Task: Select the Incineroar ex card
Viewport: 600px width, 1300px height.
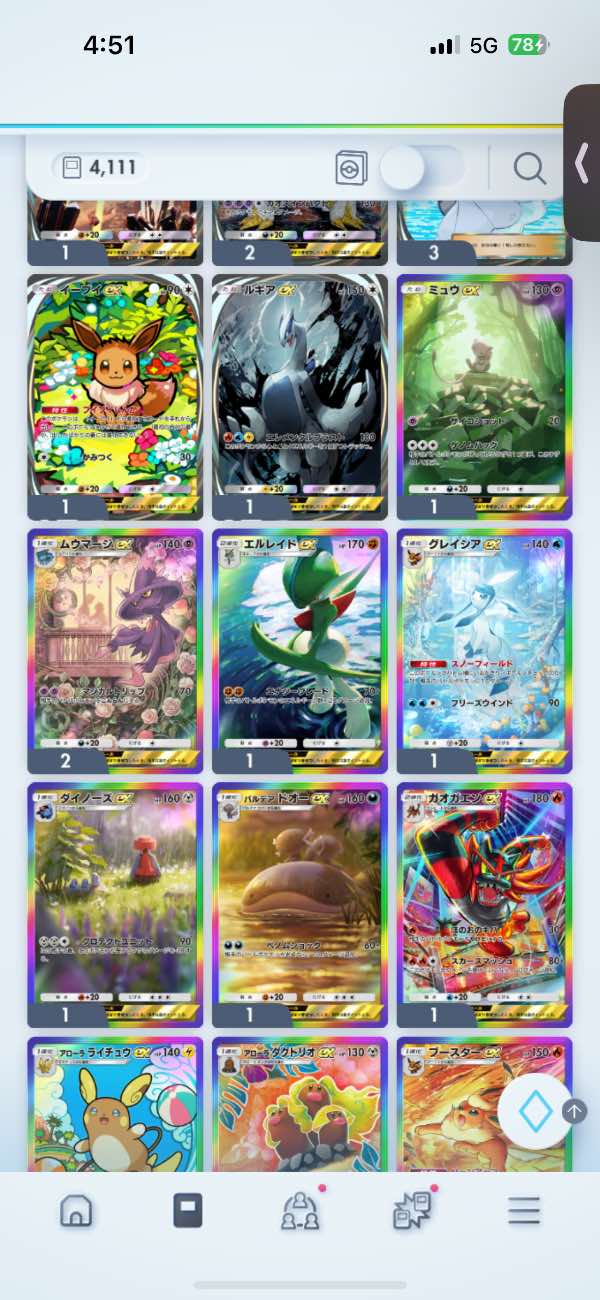Action: (x=484, y=905)
